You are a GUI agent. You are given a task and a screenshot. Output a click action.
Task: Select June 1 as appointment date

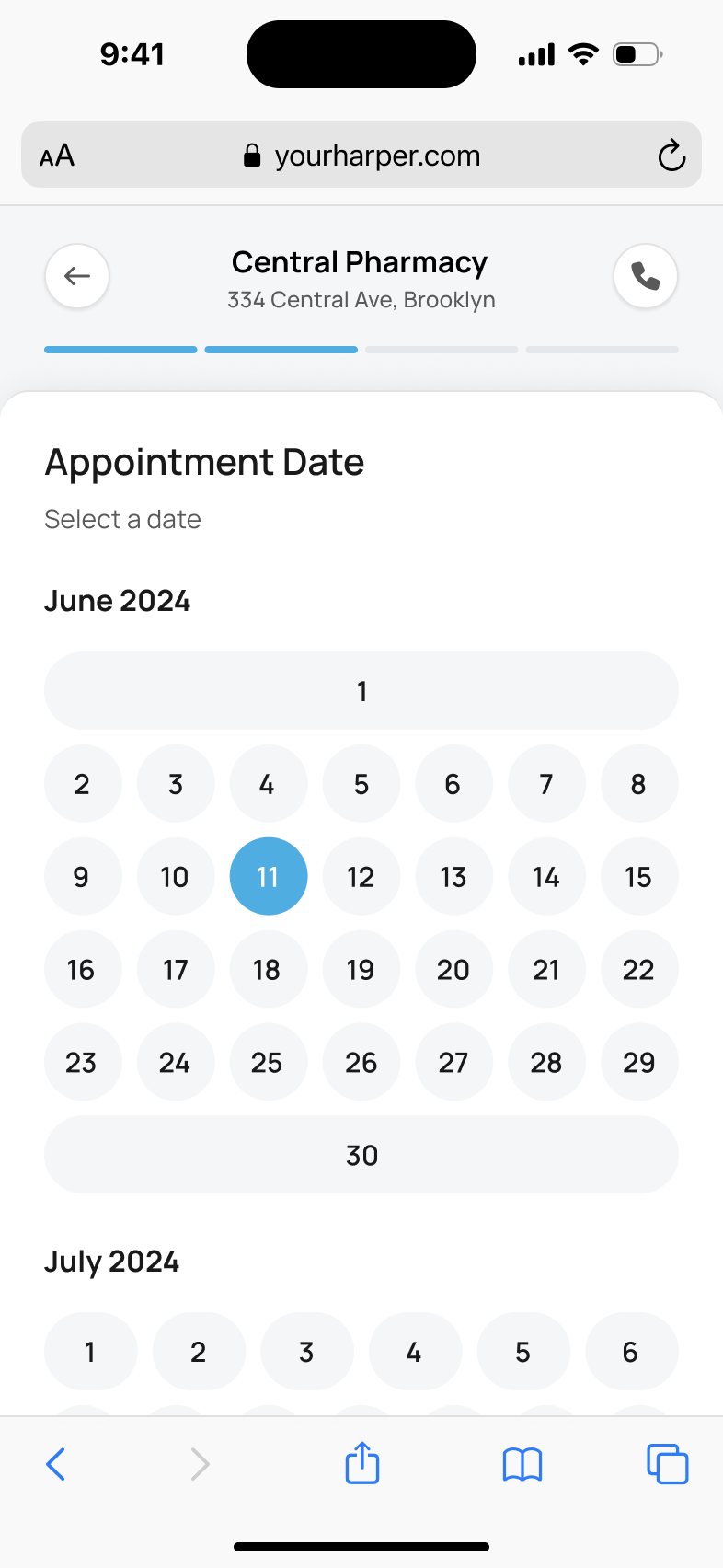[x=361, y=691]
